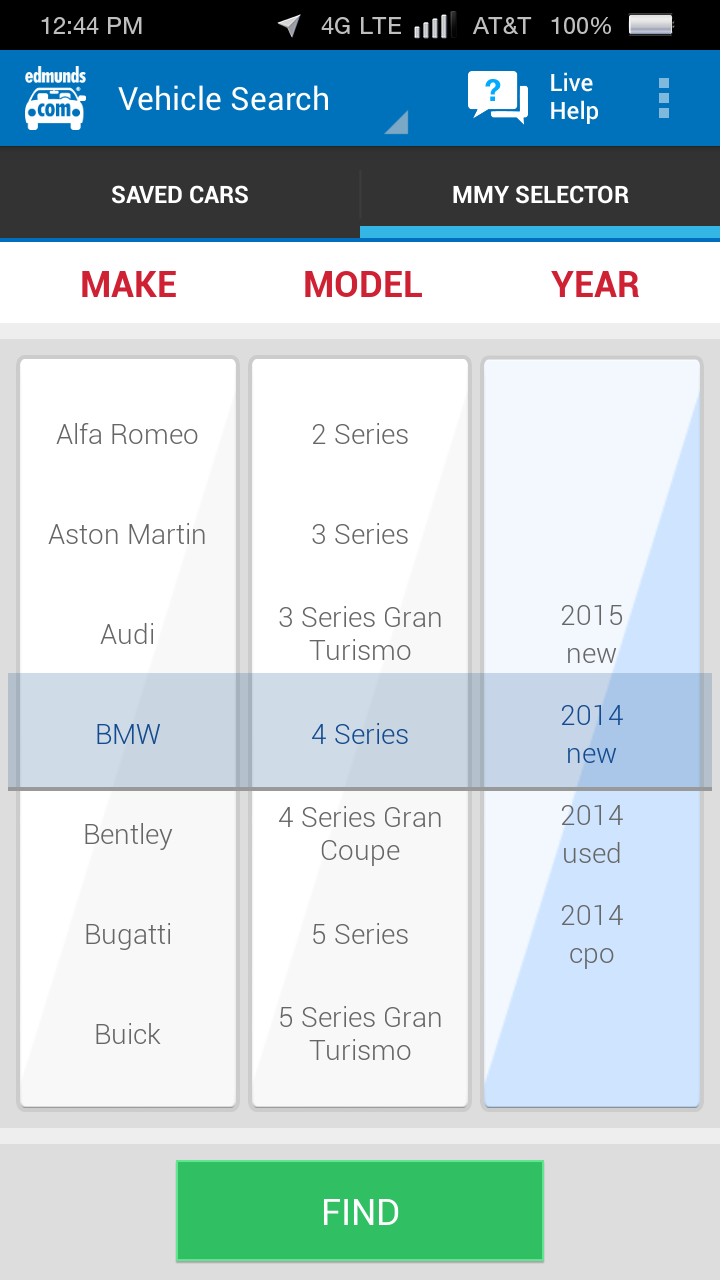
Task: Open the MAKE column picker
Action: click(128, 284)
